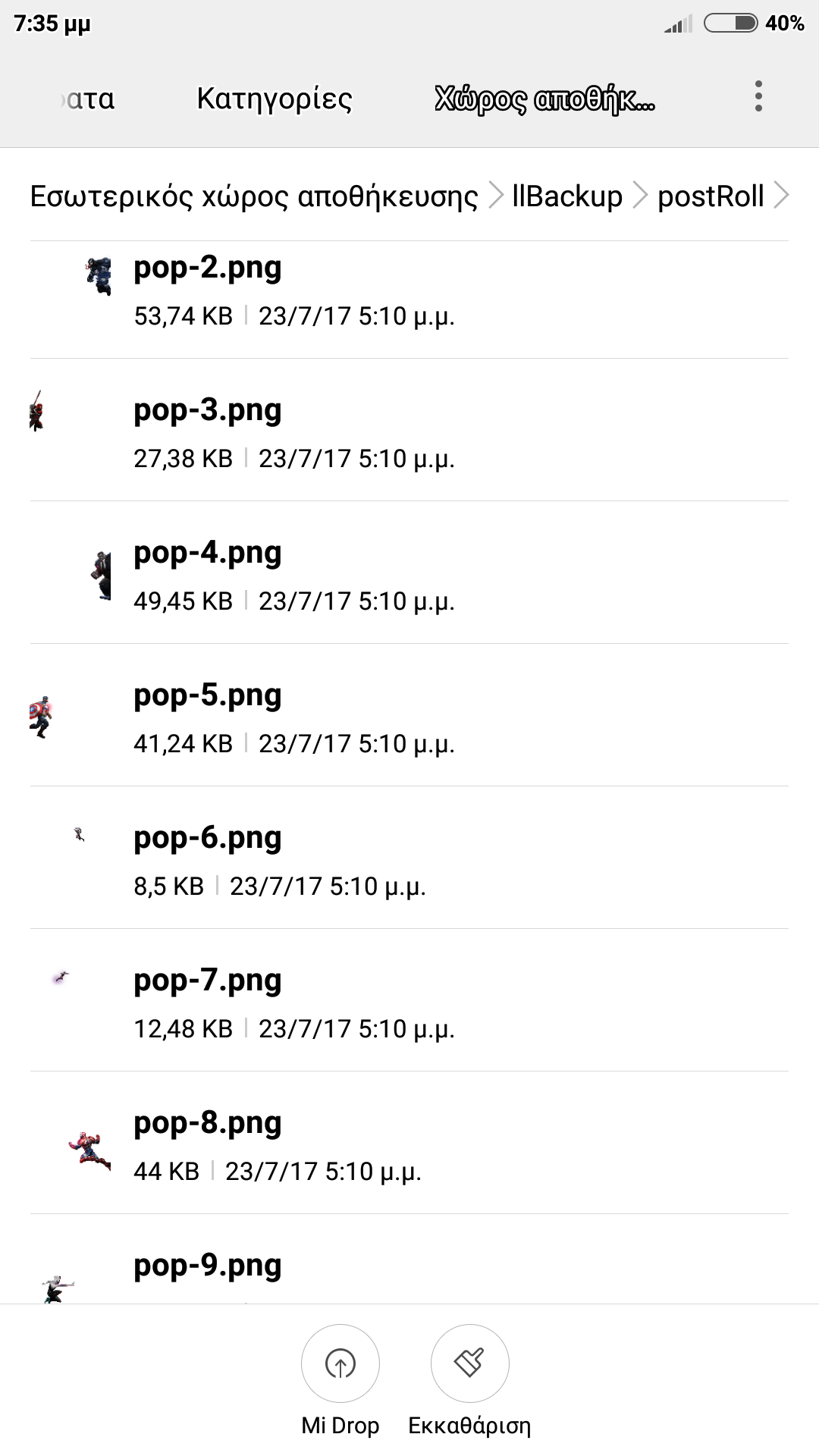Jump to the llBackup folder breadcrumb
819x1456 pixels.
point(567,196)
